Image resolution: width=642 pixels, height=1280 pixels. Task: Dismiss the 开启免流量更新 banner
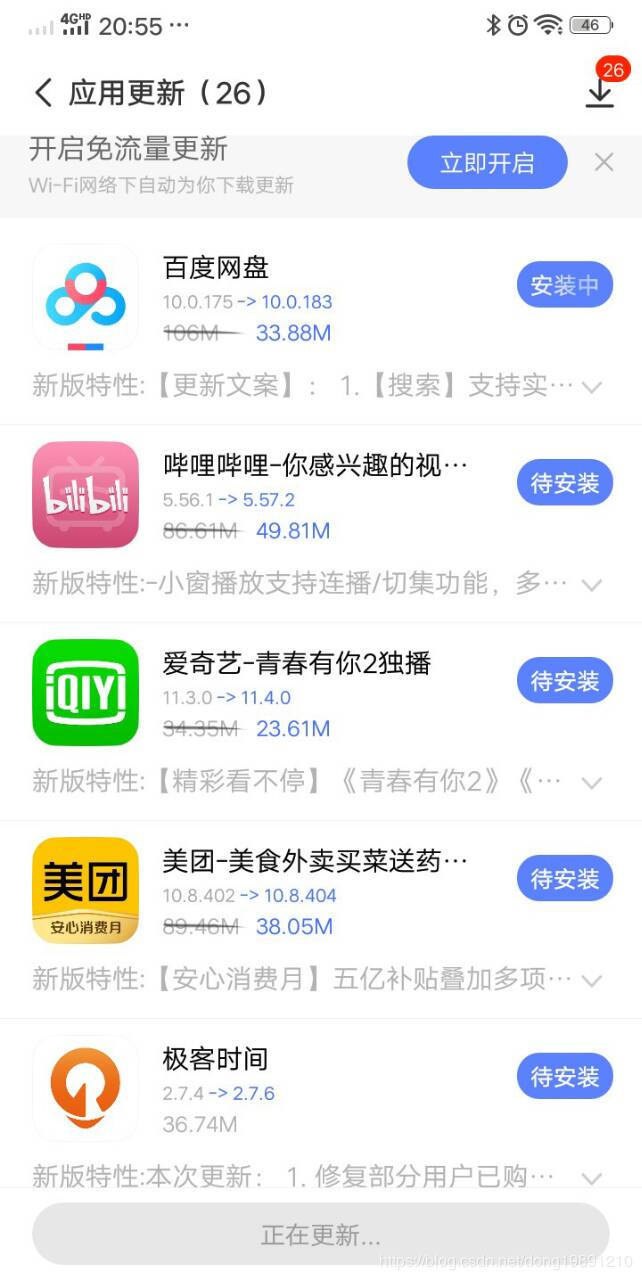(604, 162)
